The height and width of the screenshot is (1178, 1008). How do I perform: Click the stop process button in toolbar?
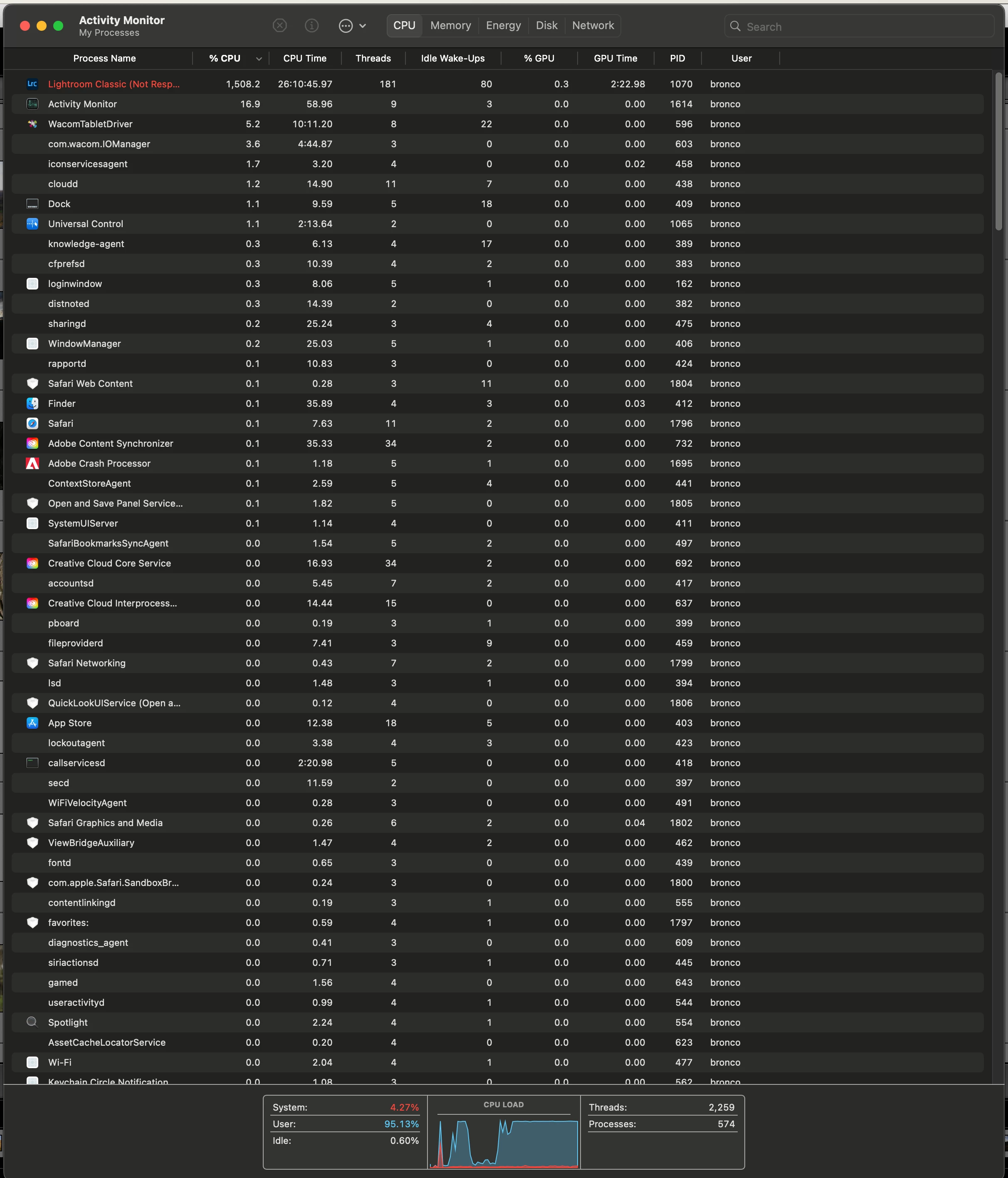(280, 26)
